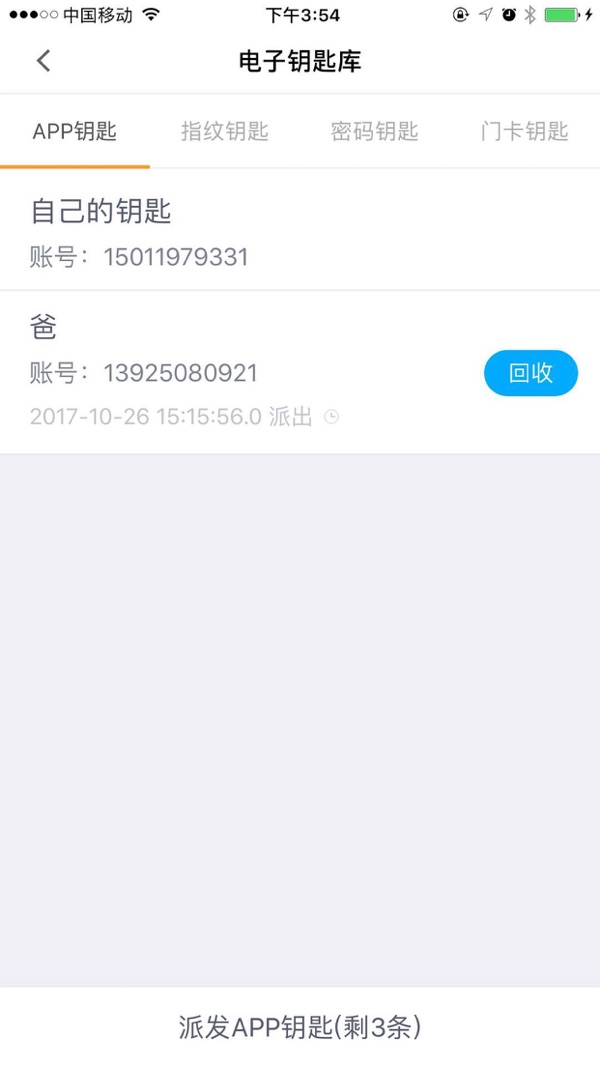This screenshot has width=600, height=1067.
Task: Open the 密码钥匙 tab
Action: point(375,131)
